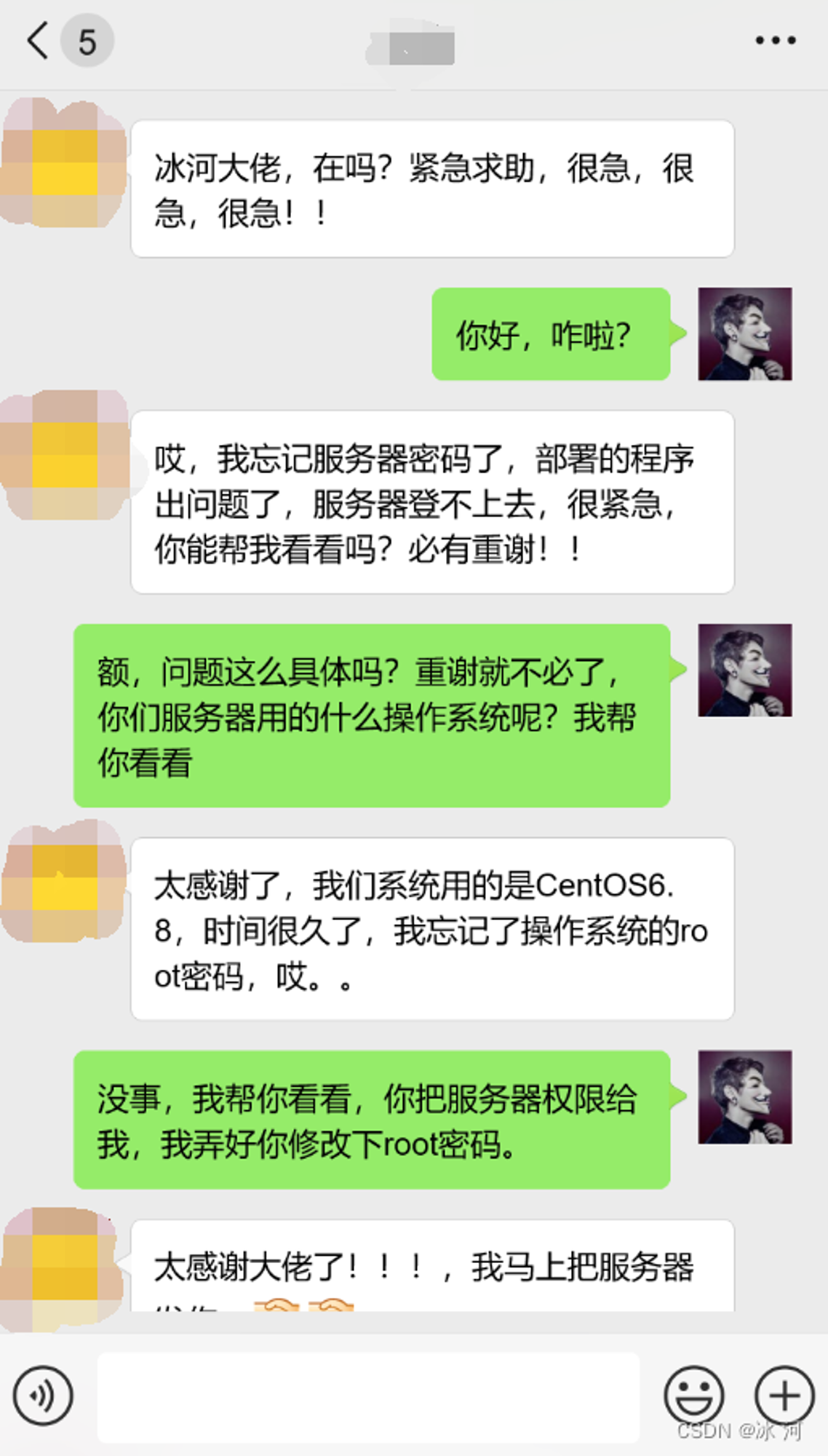The image size is (828, 1456).
Task: Go back to the chat list
Action: click(38, 41)
